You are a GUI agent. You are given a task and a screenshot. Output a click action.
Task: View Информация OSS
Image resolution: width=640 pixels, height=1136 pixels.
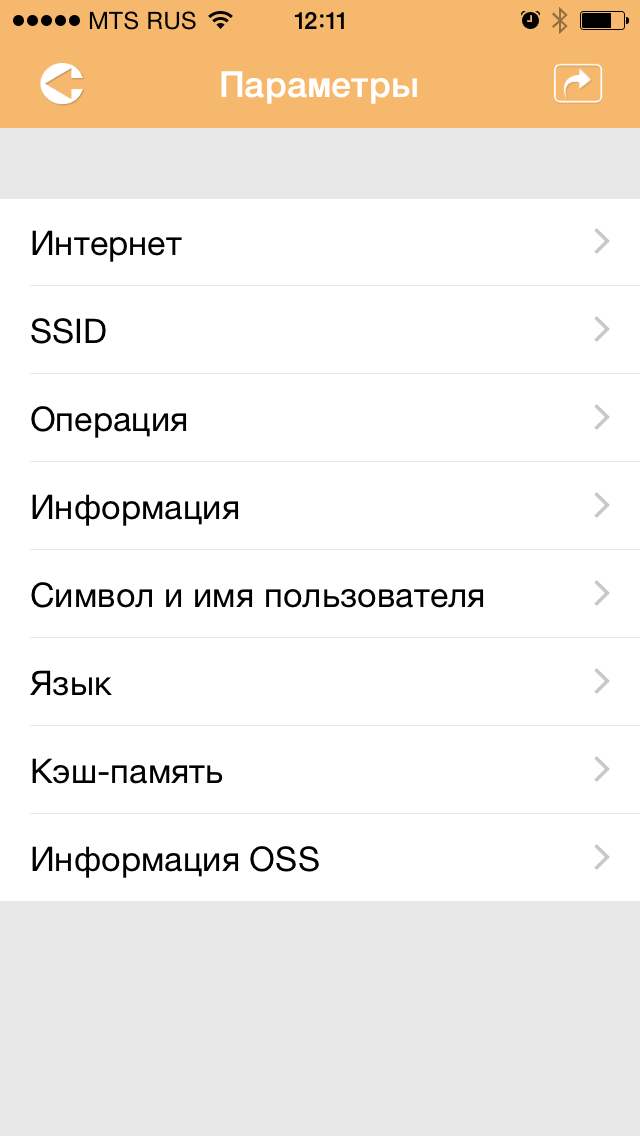(x=320, y=859)
